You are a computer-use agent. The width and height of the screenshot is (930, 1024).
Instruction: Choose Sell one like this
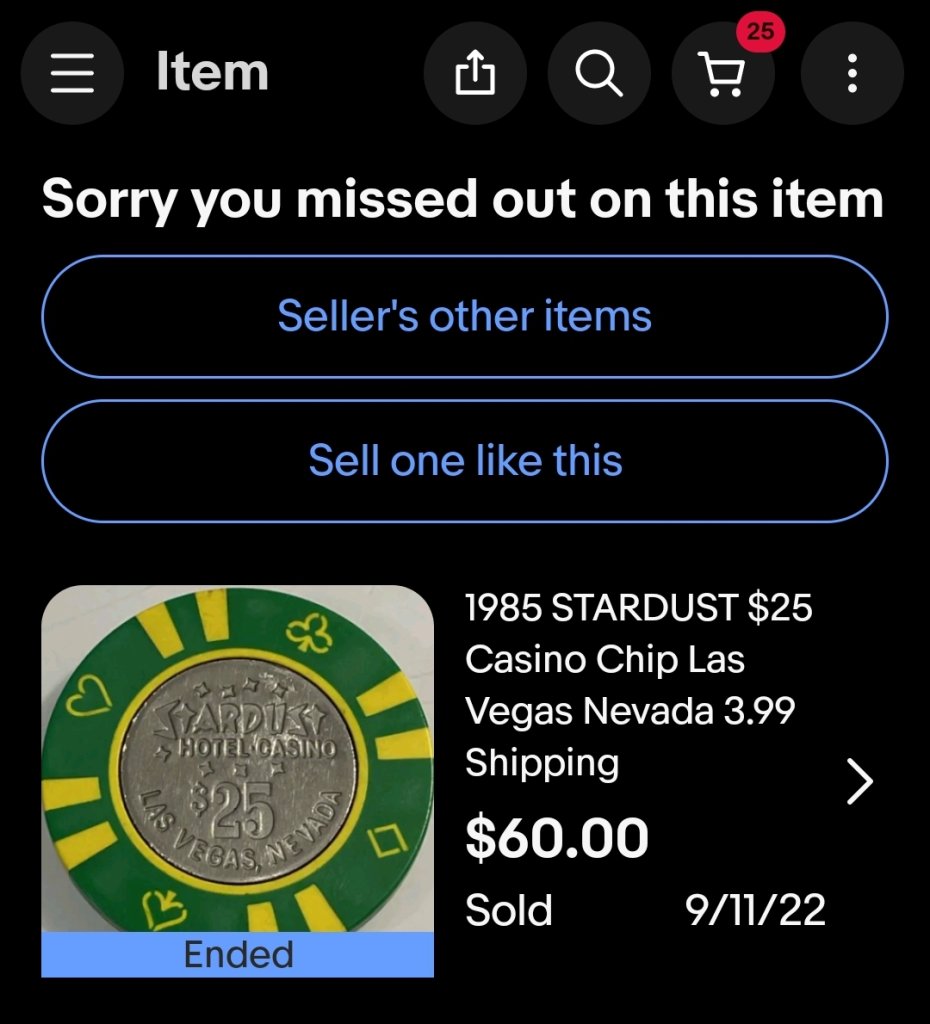465,461
